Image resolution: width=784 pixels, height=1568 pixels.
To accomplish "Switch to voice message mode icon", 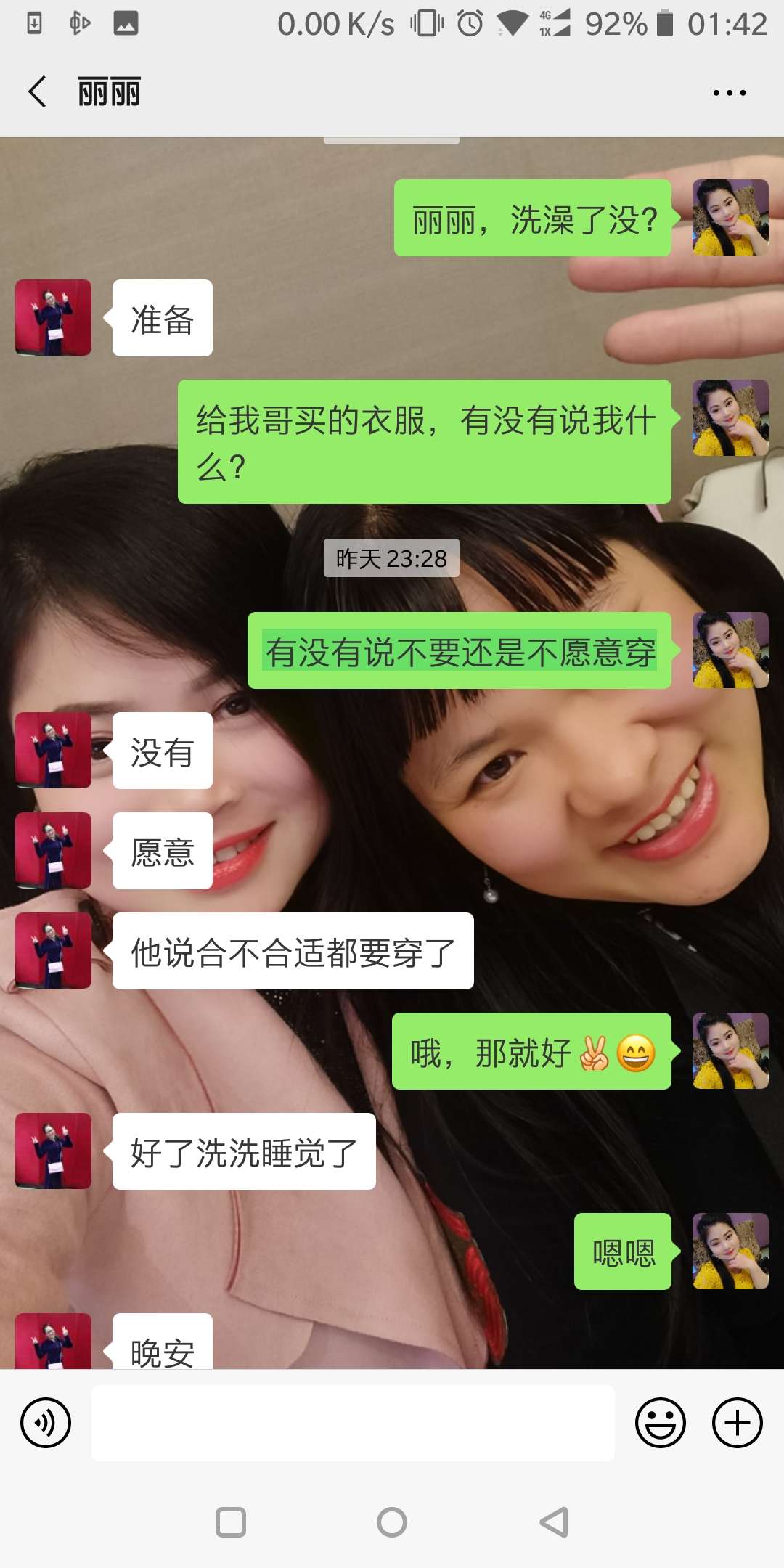I will (45, 1422).
